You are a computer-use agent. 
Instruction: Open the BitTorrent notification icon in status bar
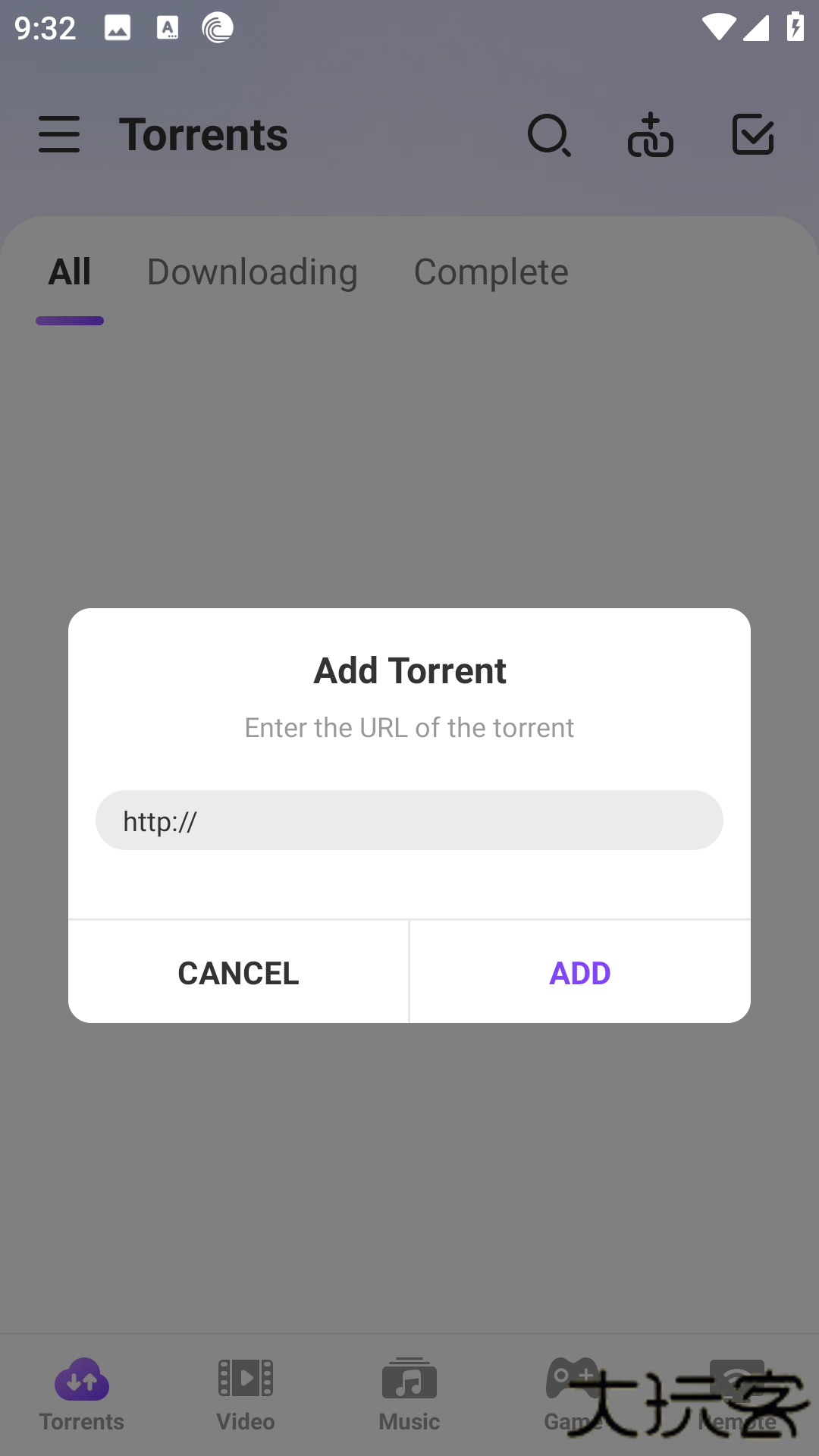point(217,27)
